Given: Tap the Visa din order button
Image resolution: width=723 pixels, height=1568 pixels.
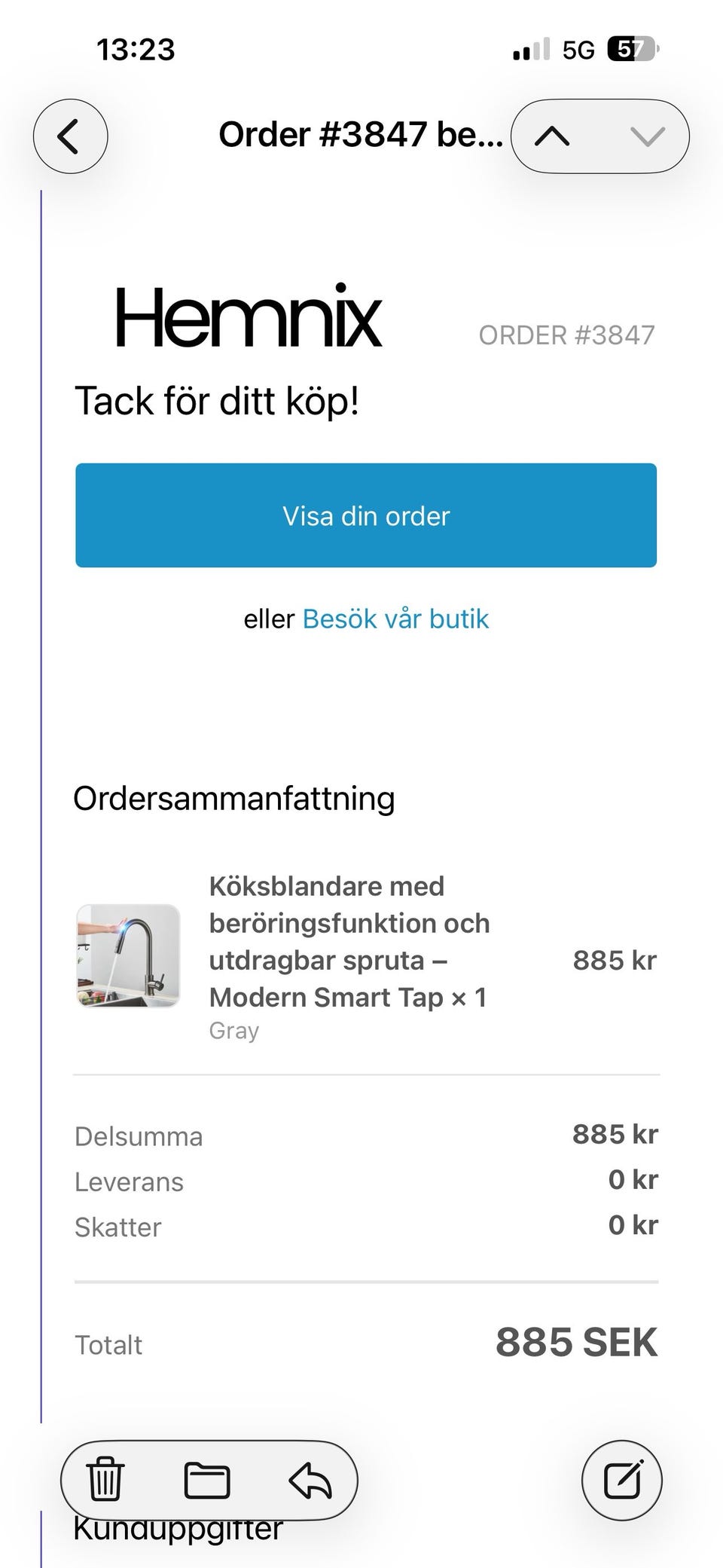Looking at the screenshot, I should 365,515.
